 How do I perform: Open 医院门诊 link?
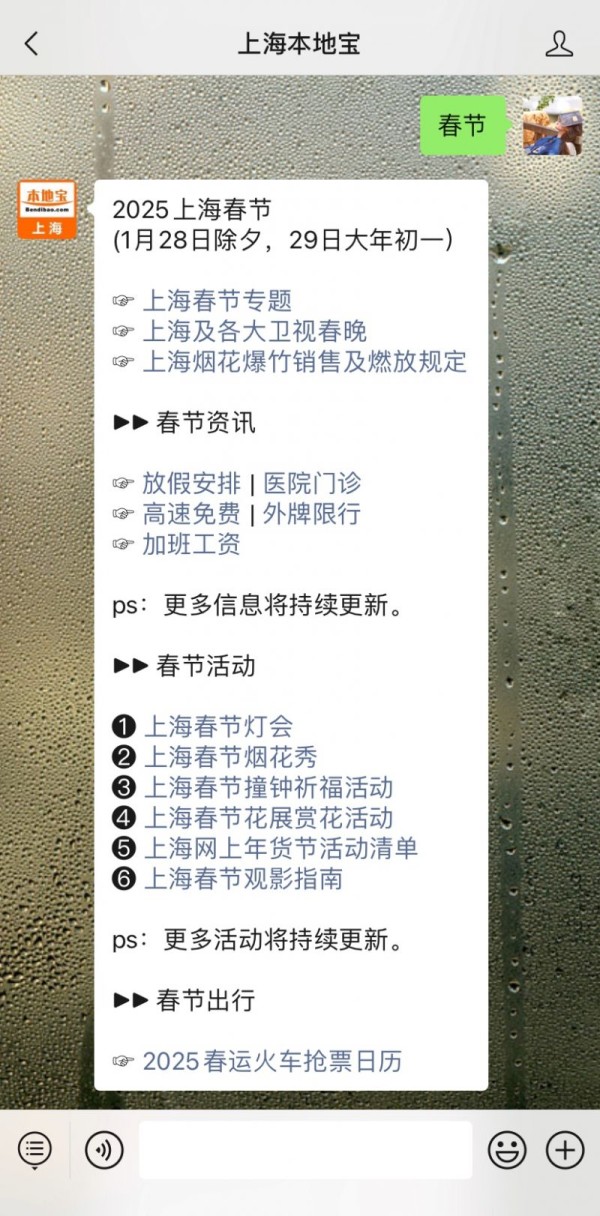click(312, 484)
